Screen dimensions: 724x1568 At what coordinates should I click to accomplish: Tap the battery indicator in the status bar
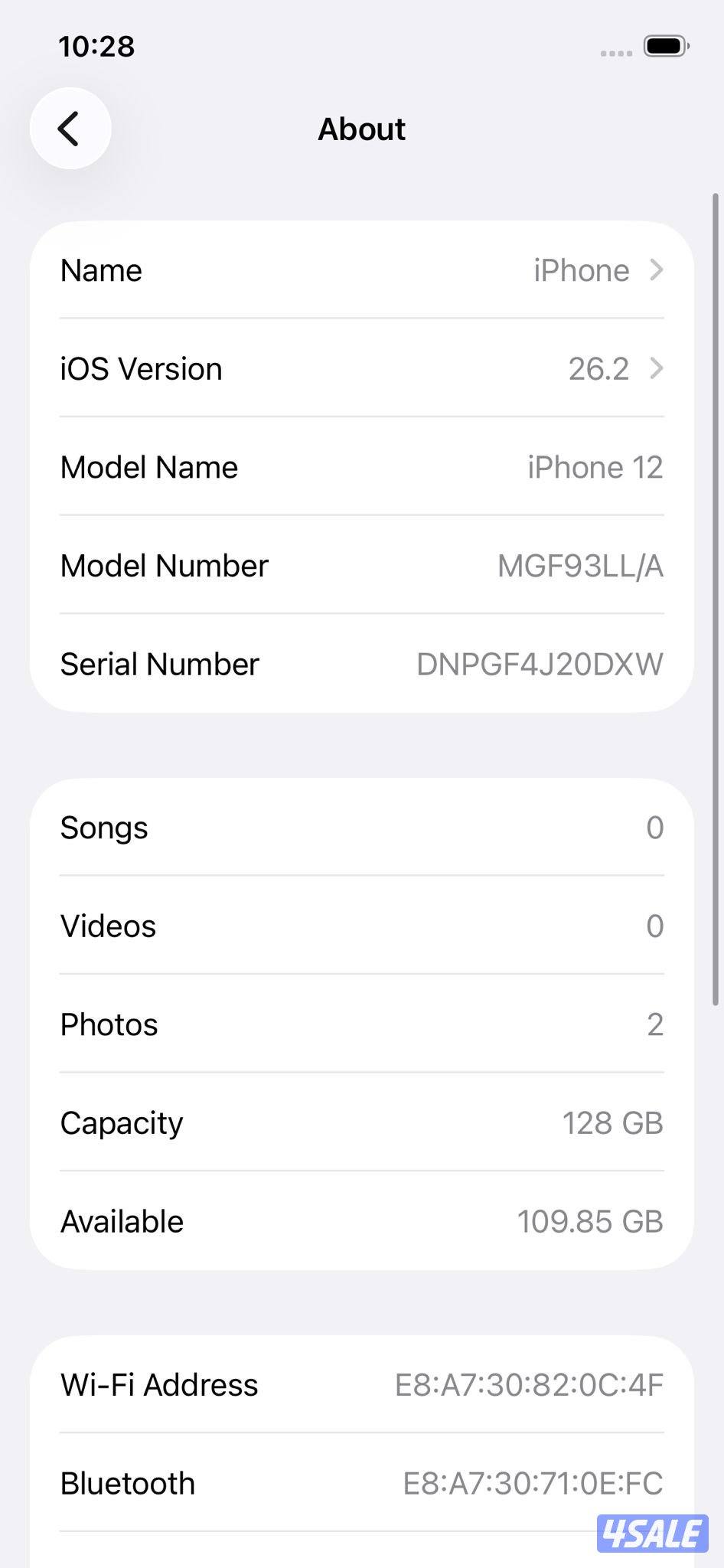[665, 47]
